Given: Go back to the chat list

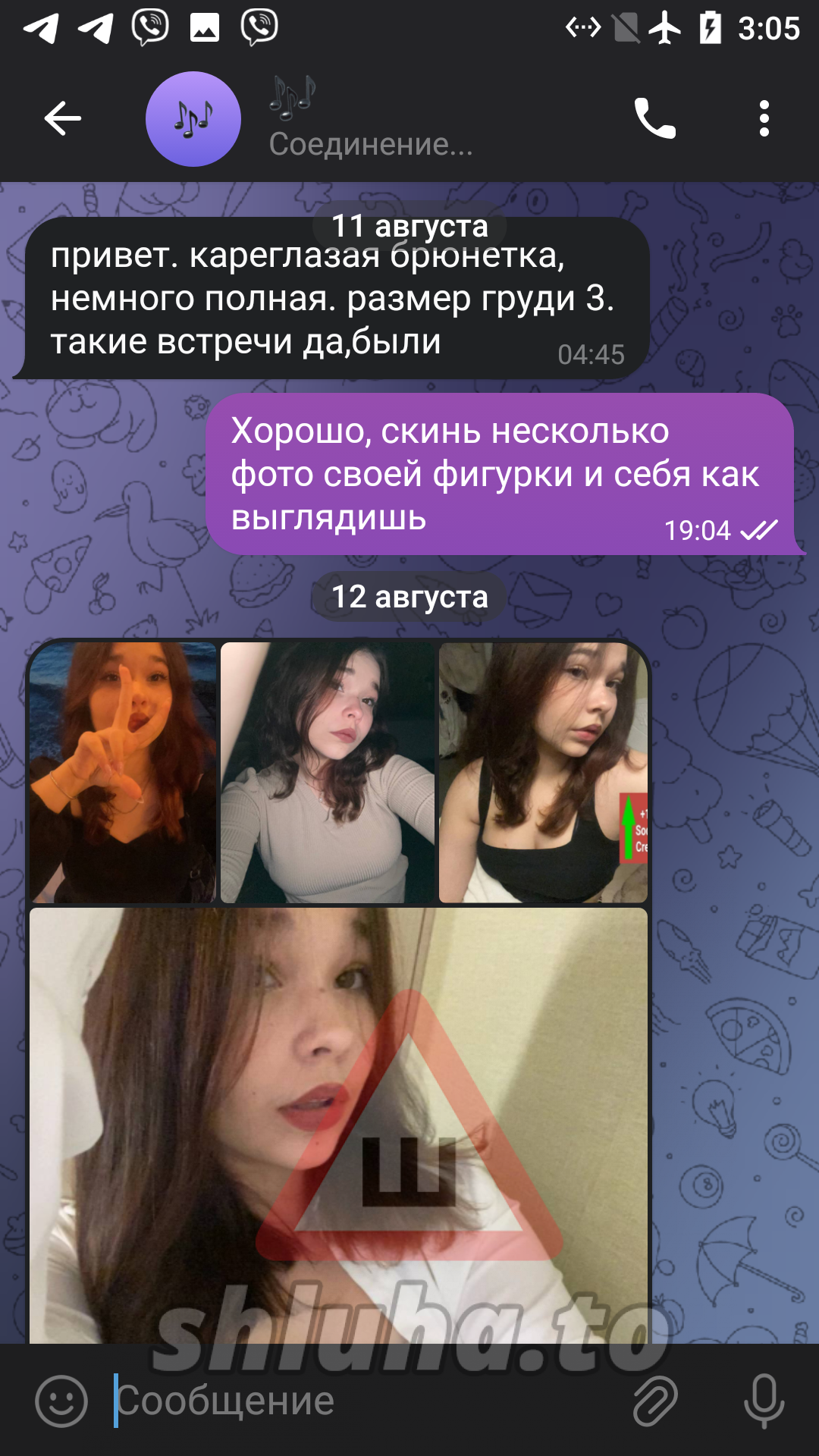Looking at the screenshot, I should tap(62, 119).
